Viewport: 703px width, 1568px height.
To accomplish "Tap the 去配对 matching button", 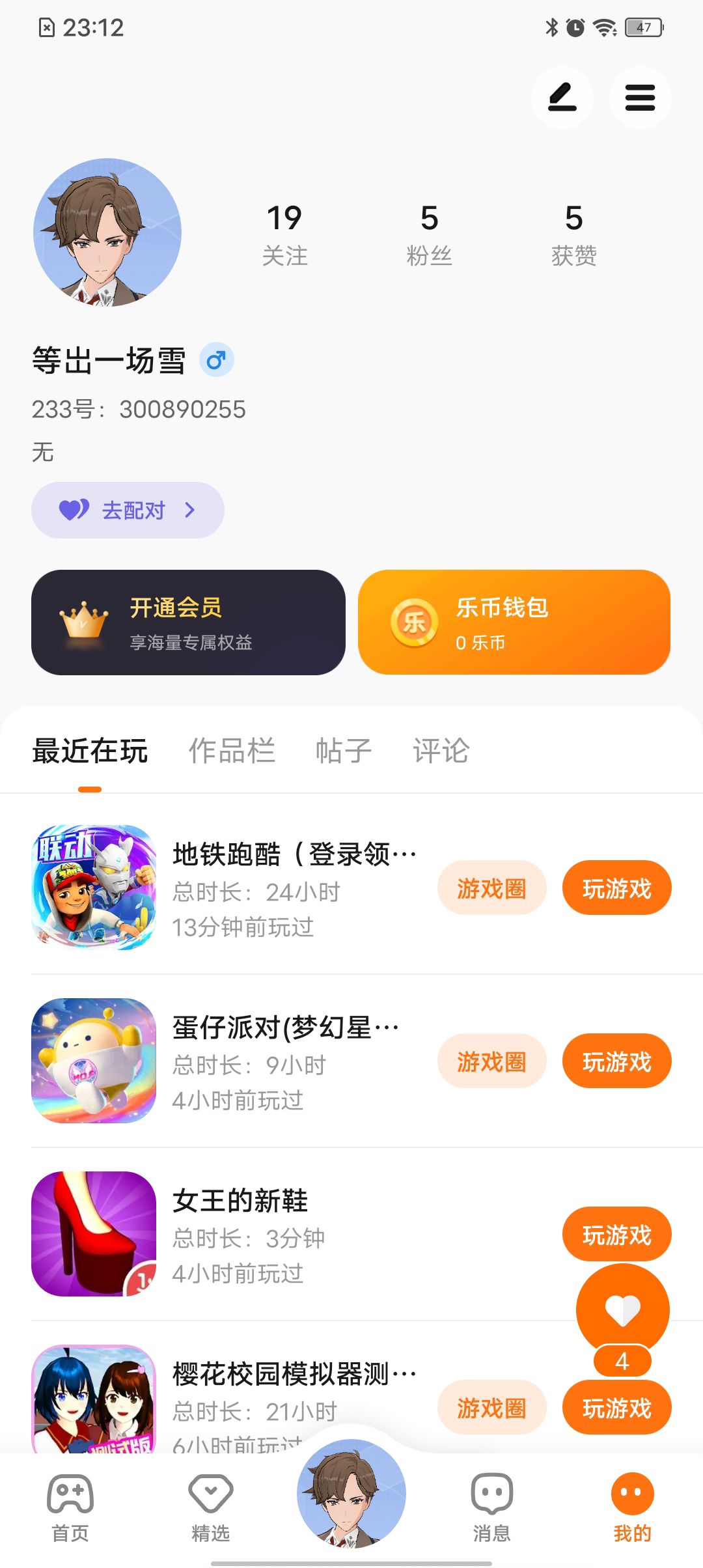I will [128, 510].
